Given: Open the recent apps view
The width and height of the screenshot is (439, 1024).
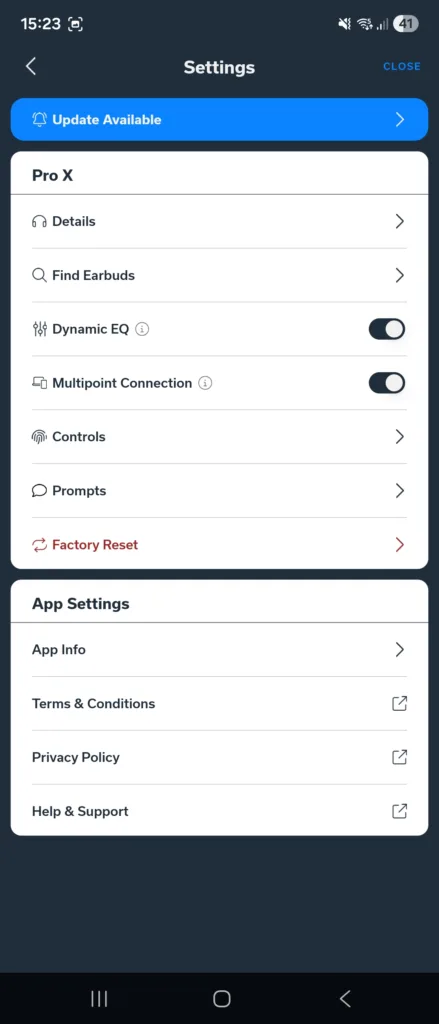Looking at the screenshot, I should tap(99, 998).
